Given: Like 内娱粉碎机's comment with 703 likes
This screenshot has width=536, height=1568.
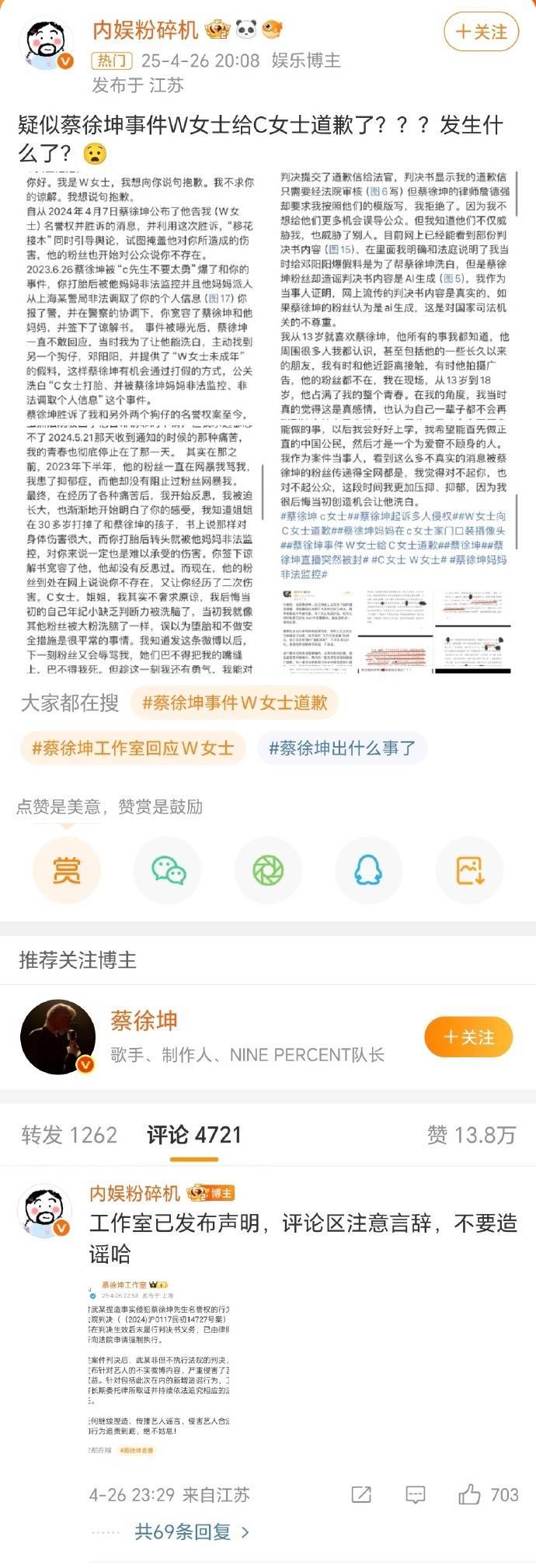Looking at the screenshot, I should (x=470, y=1494).
